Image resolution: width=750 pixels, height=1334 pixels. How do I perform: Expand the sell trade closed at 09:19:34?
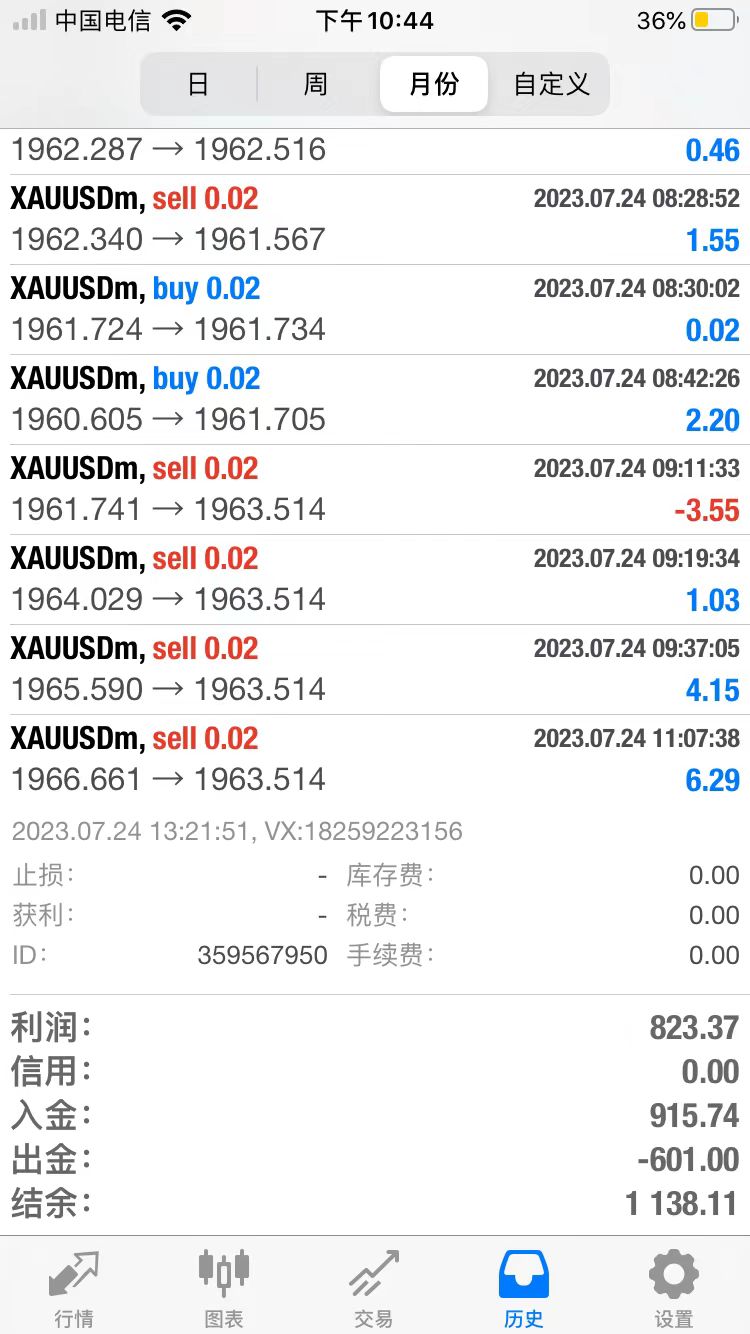pyautogui.click(x=375, y=579)
